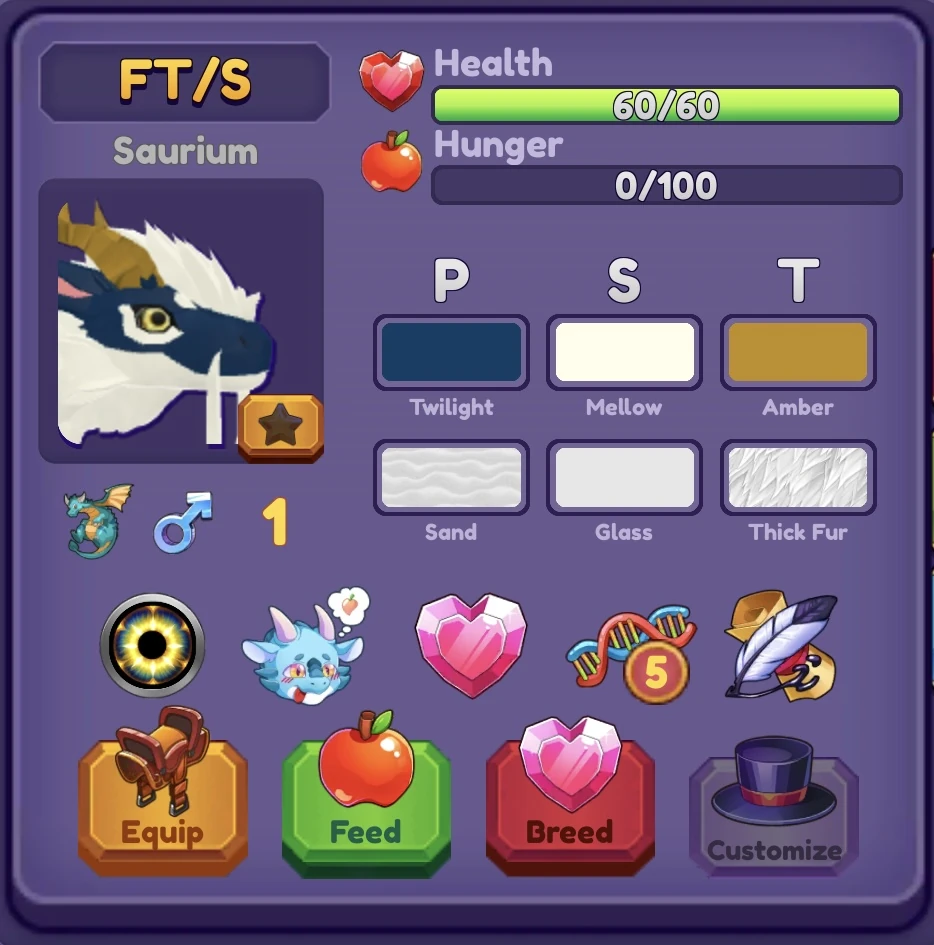Click the apple Hunger icon
Image resolution: width=934 pixels, height=945 pixels.
[x=391, y=157]
